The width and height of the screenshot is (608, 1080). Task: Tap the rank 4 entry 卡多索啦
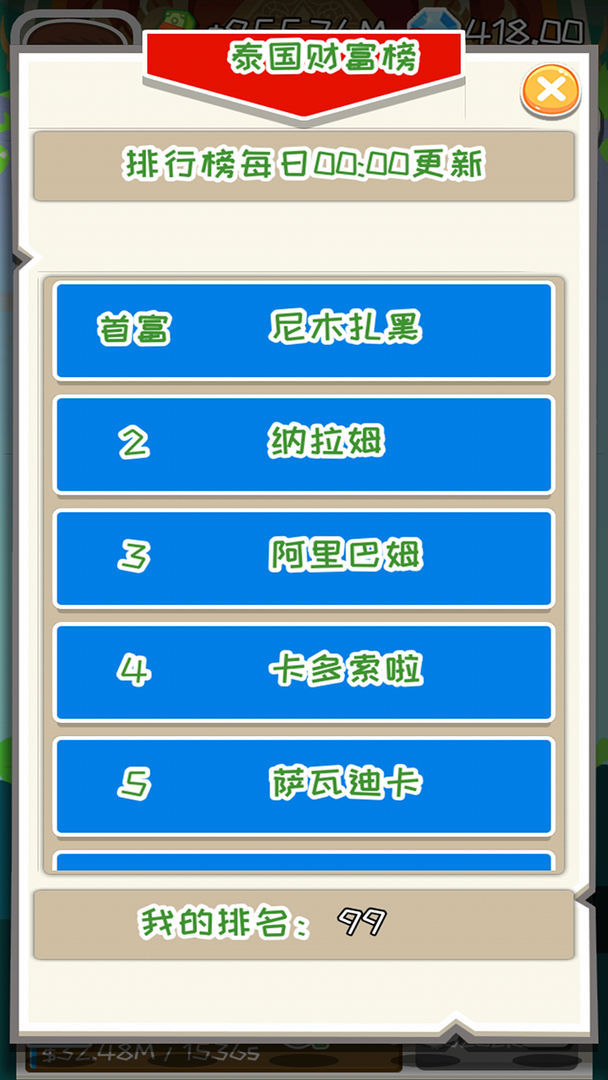pos(303,673)
